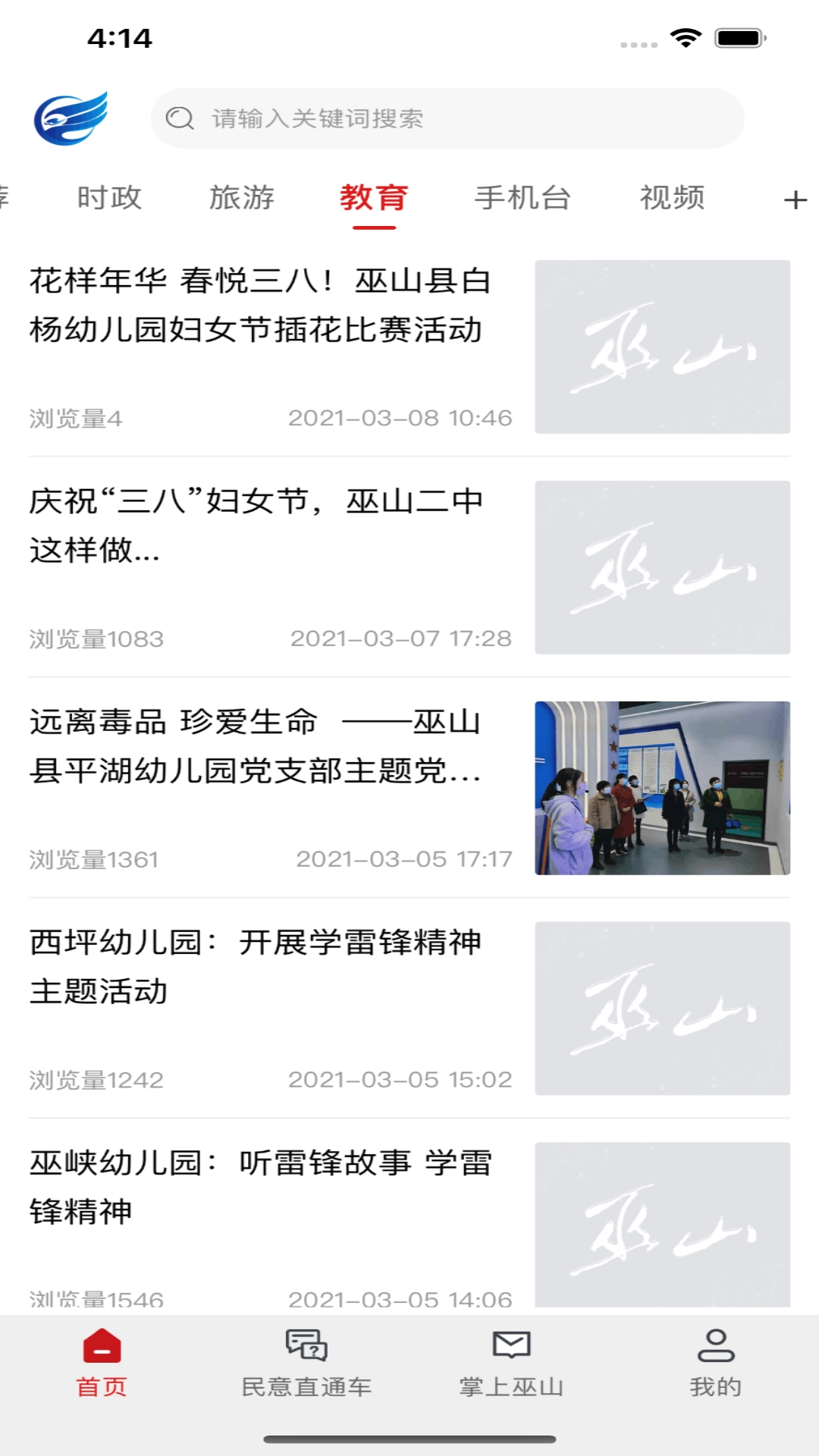Switch to the 视频 tab

pyautogui.click(x=672, y=199)
